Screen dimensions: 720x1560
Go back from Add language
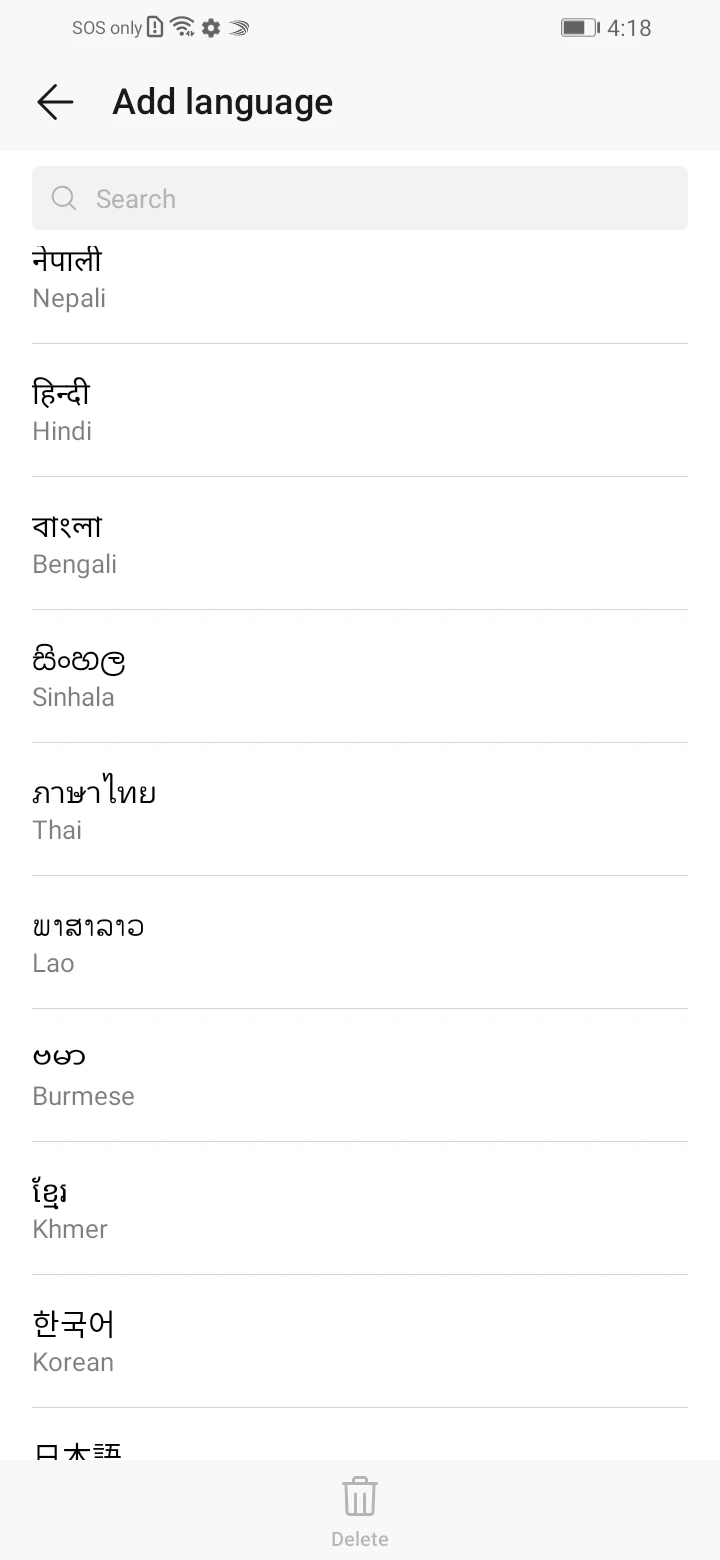click(x=55, y=101)
